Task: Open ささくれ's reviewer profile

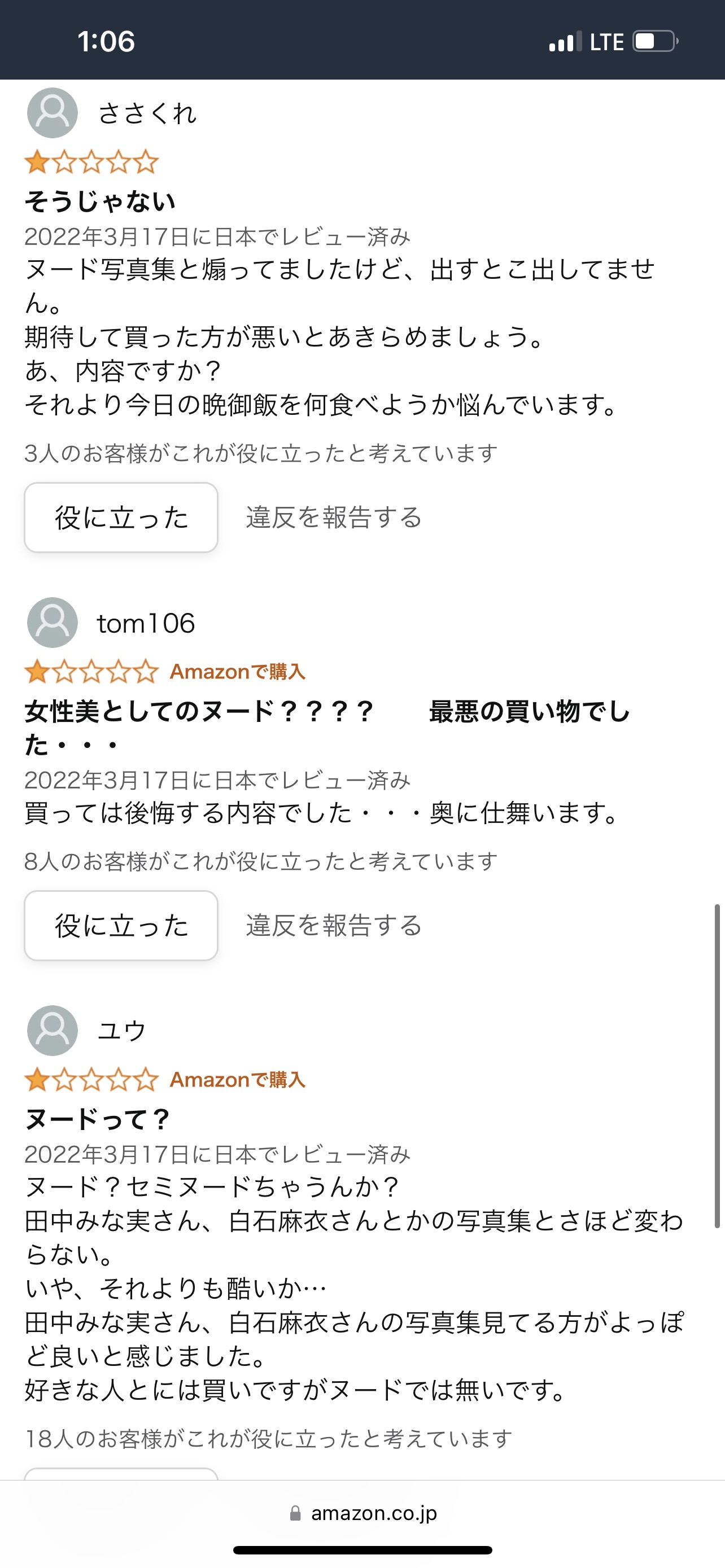Action: (112, 113)
